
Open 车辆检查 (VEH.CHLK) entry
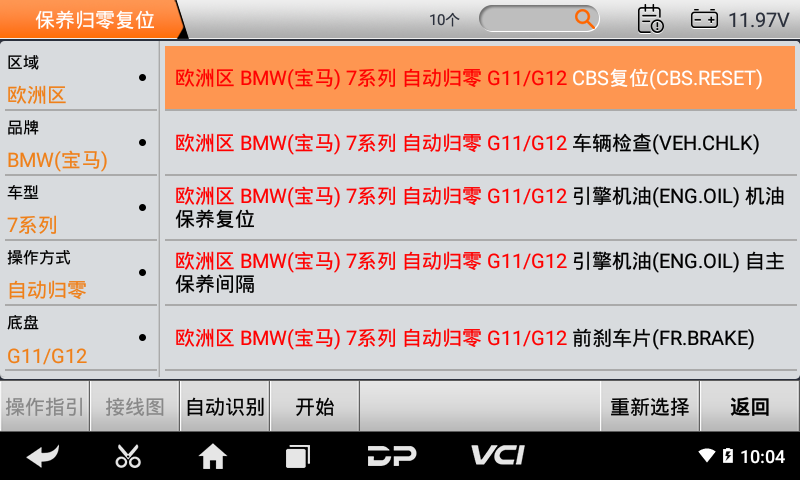tap(480, 143)
